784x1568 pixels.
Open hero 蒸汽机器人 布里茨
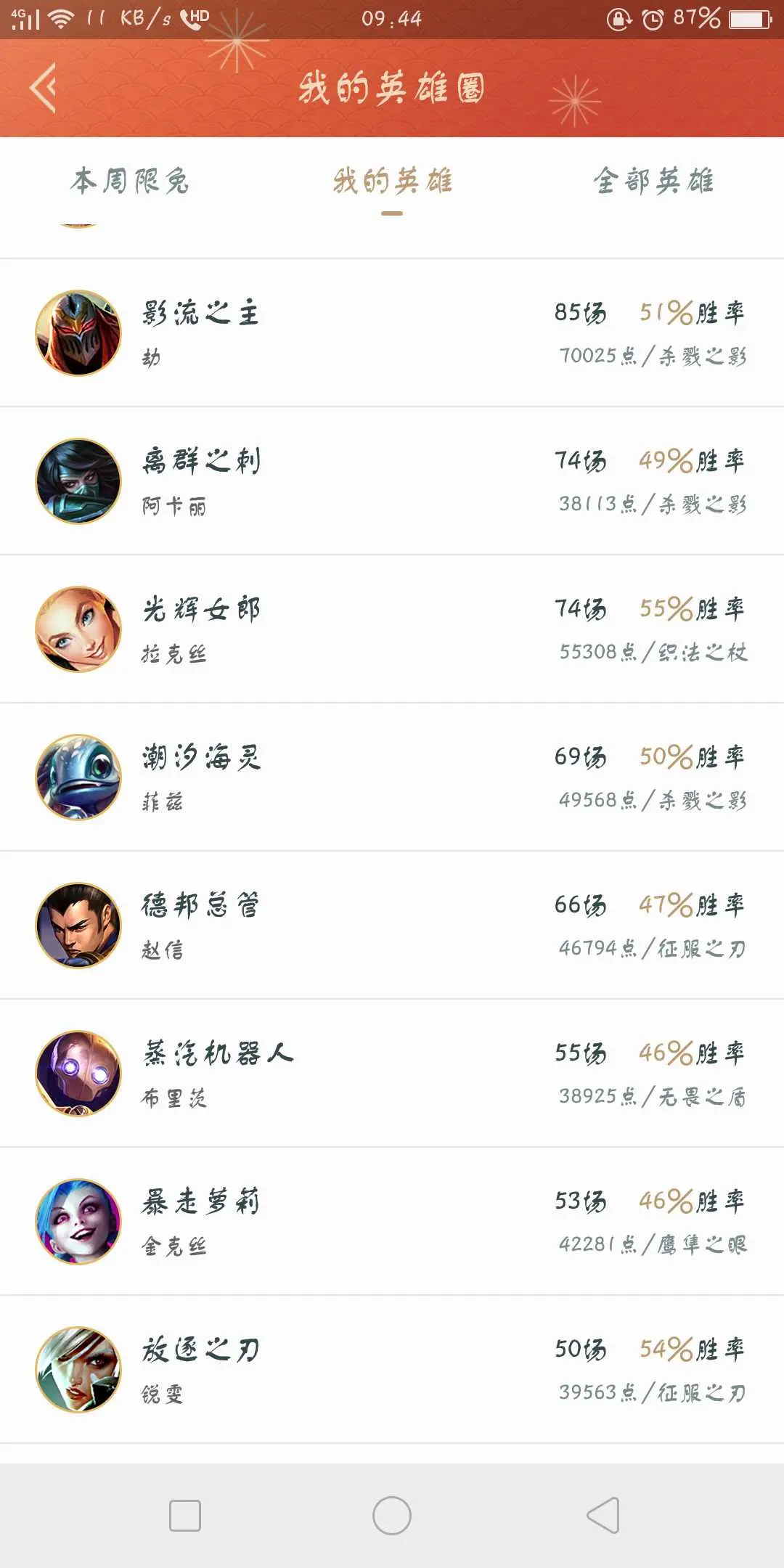point(392,1074)
